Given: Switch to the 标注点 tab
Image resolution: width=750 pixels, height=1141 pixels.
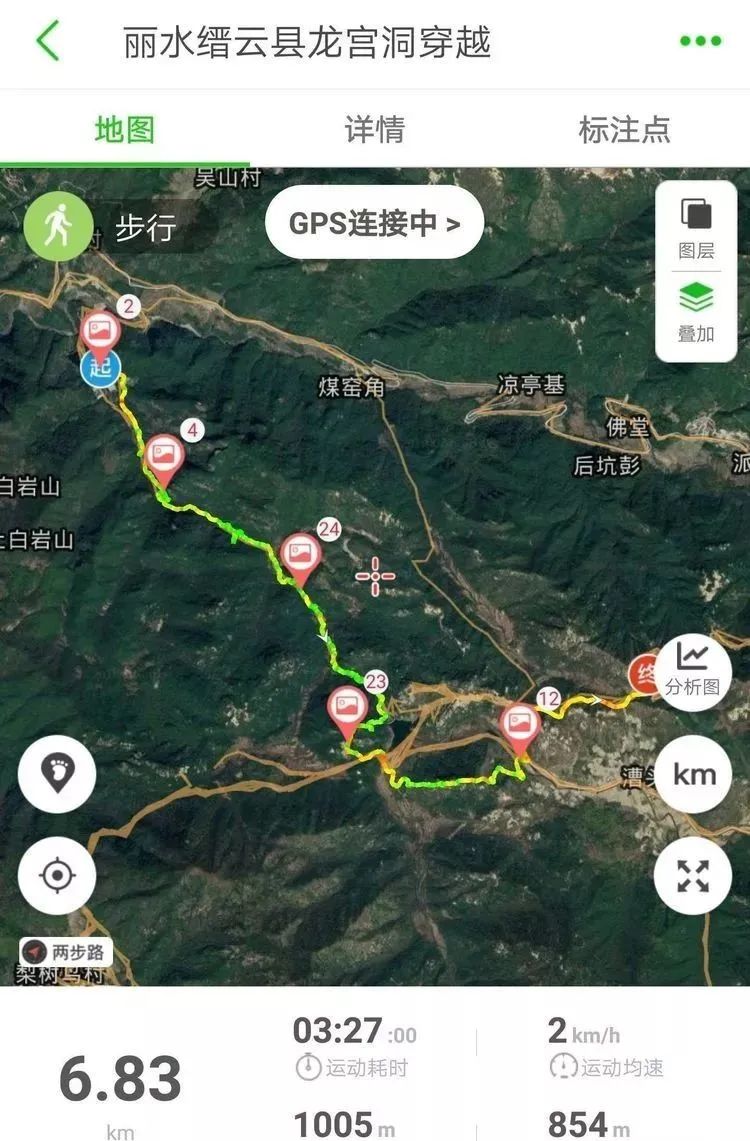Looking at the screenshot, I should point(624,129).
